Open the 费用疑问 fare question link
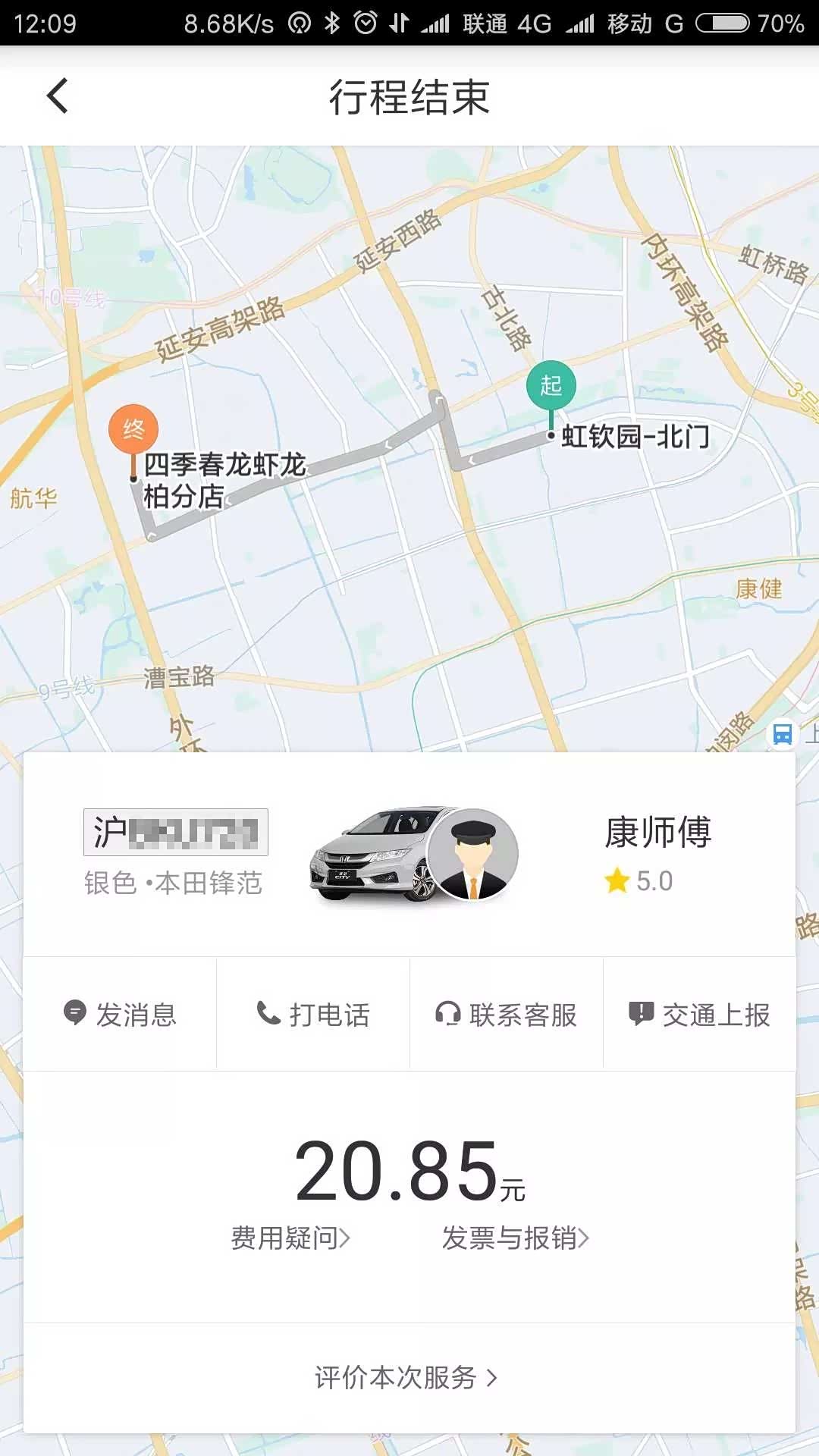 point(290,1238)
